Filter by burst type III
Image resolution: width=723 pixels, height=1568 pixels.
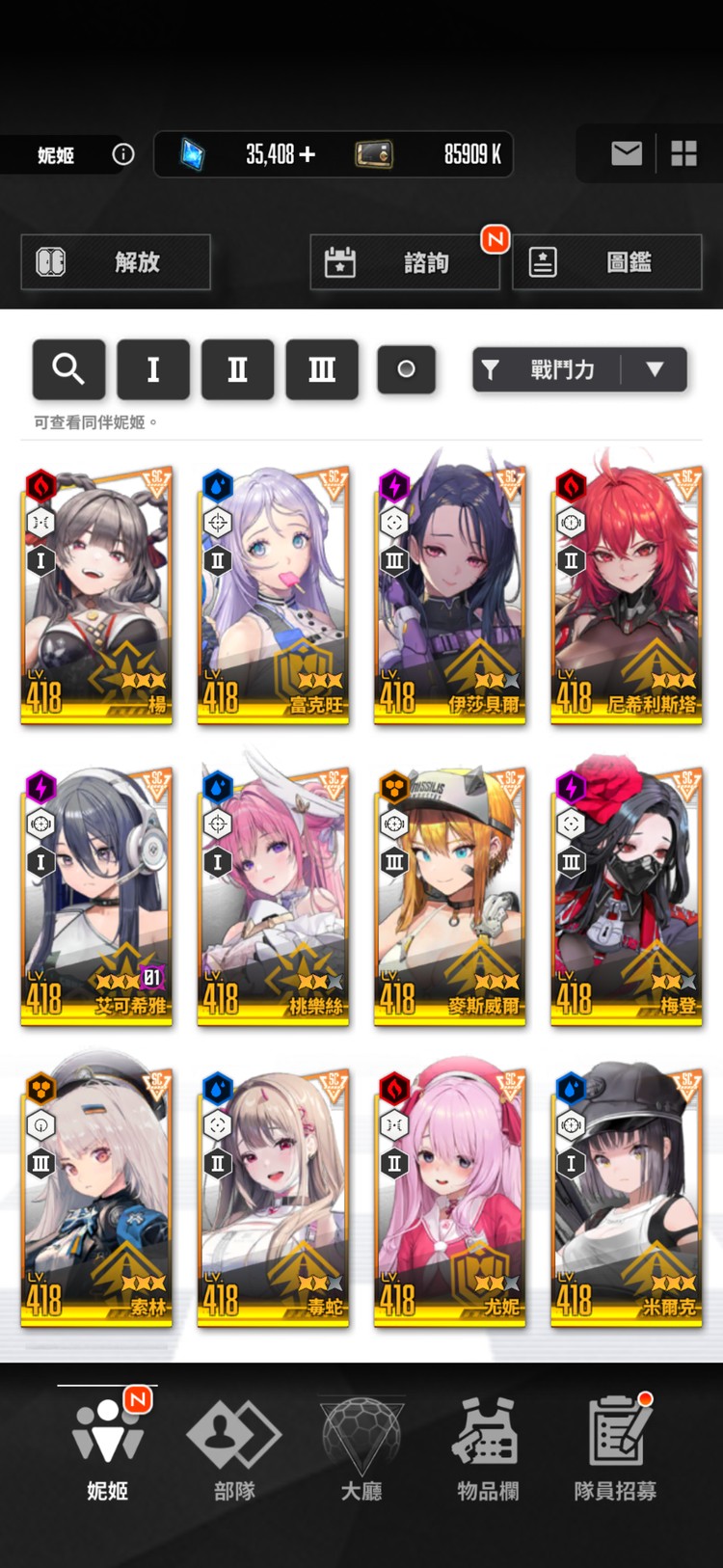[x=322, y=369]
